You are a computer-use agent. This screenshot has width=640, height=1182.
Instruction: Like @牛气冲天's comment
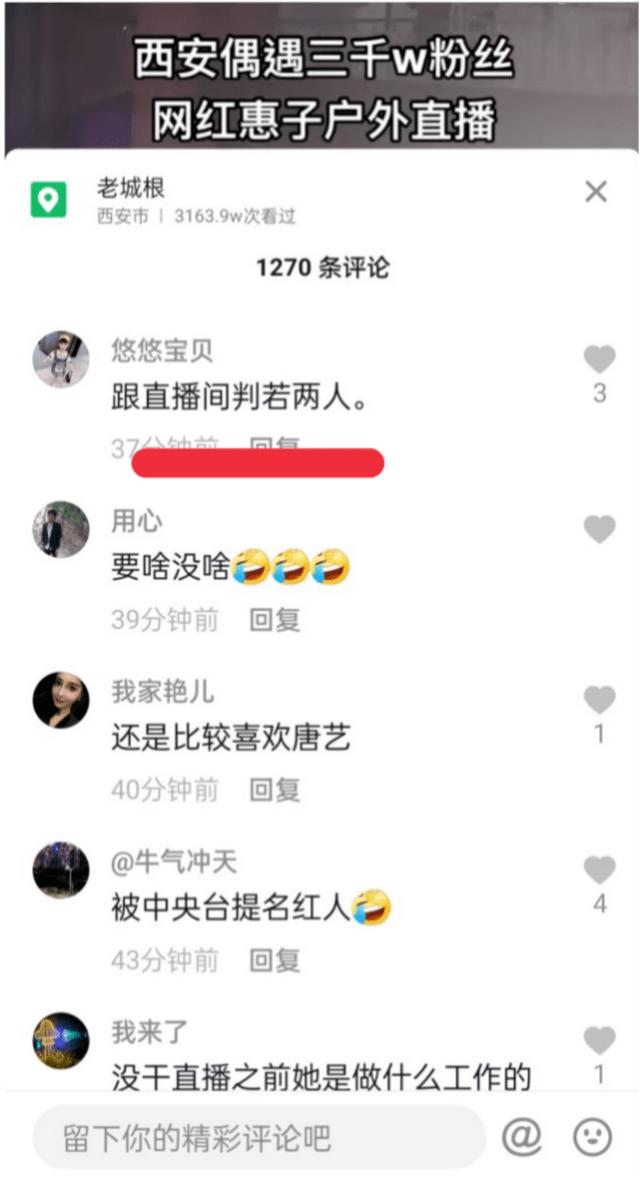pyautogui.click(x=599, y=870)
